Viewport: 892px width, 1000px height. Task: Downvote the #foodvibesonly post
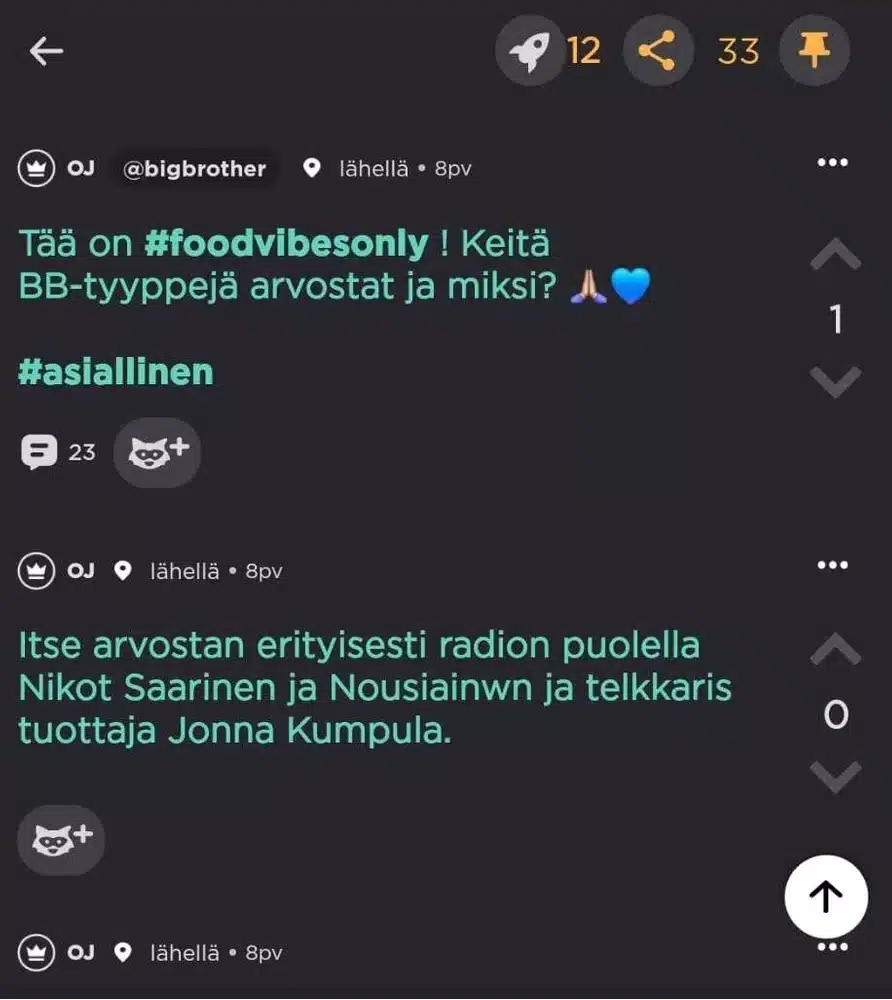point(835,381)
